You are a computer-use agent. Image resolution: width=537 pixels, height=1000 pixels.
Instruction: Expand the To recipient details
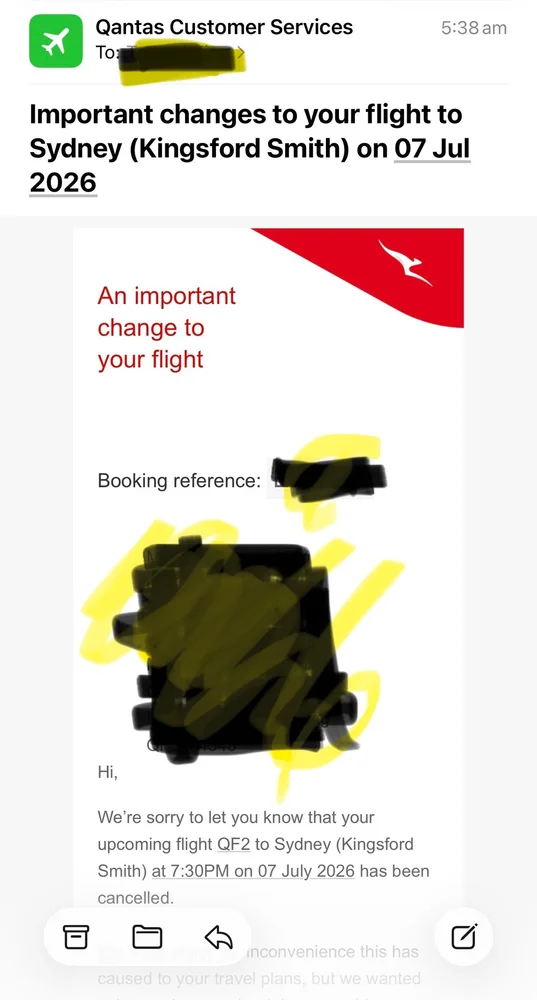click(x=171, y=54)
